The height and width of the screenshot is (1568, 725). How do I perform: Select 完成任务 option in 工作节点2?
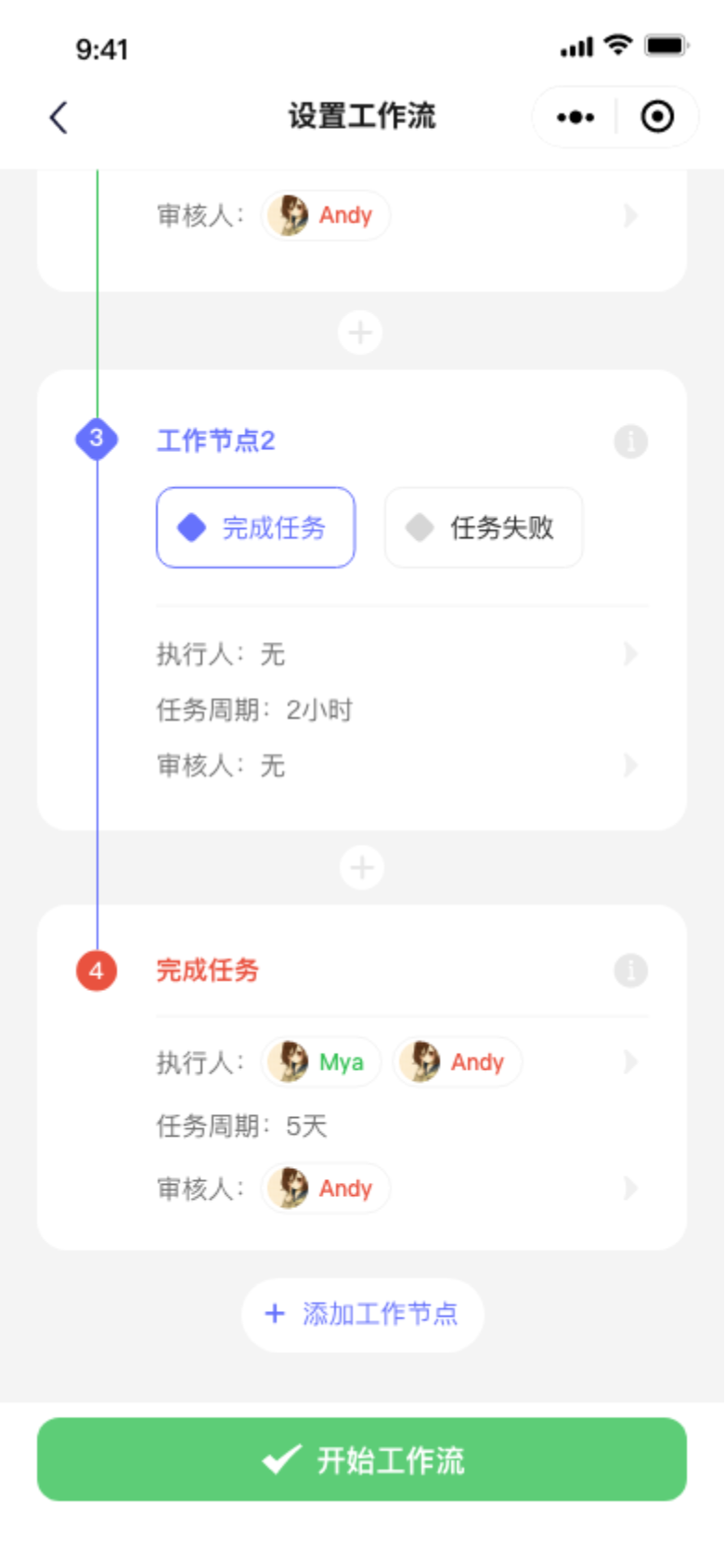coord(255,527)
